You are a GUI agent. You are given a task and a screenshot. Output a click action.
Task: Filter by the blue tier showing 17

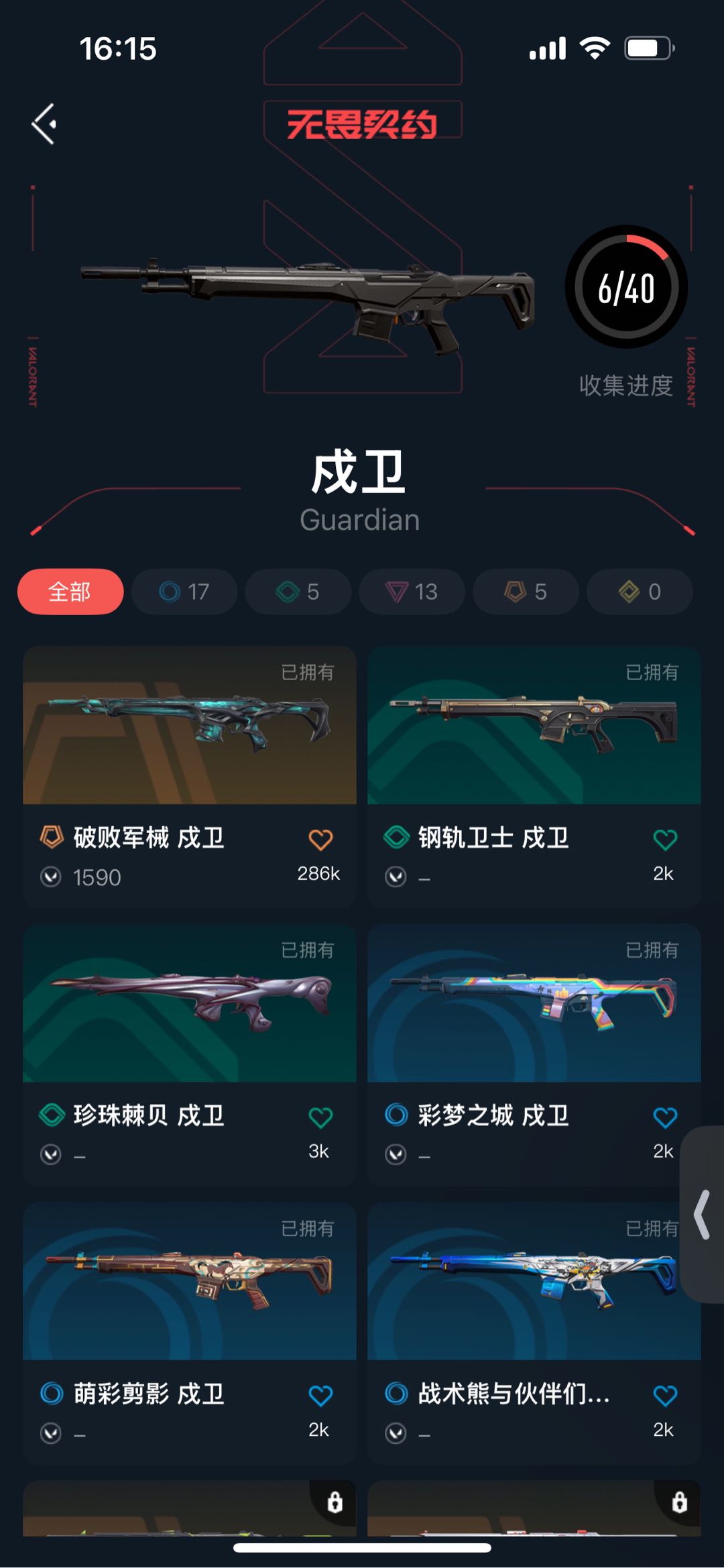pos(184,592)
